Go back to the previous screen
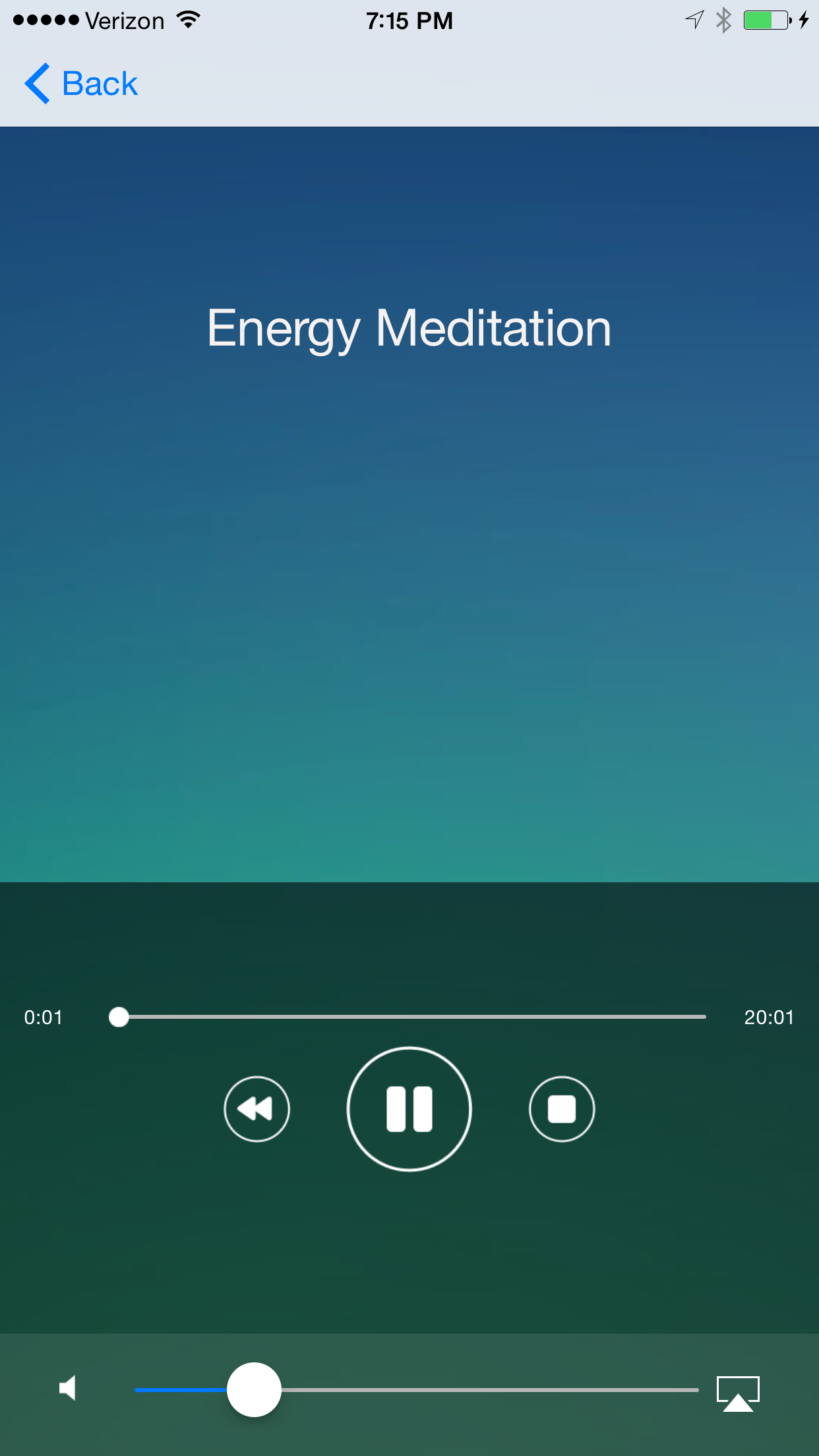This screenshot has height=1456, width=819. 81,84
